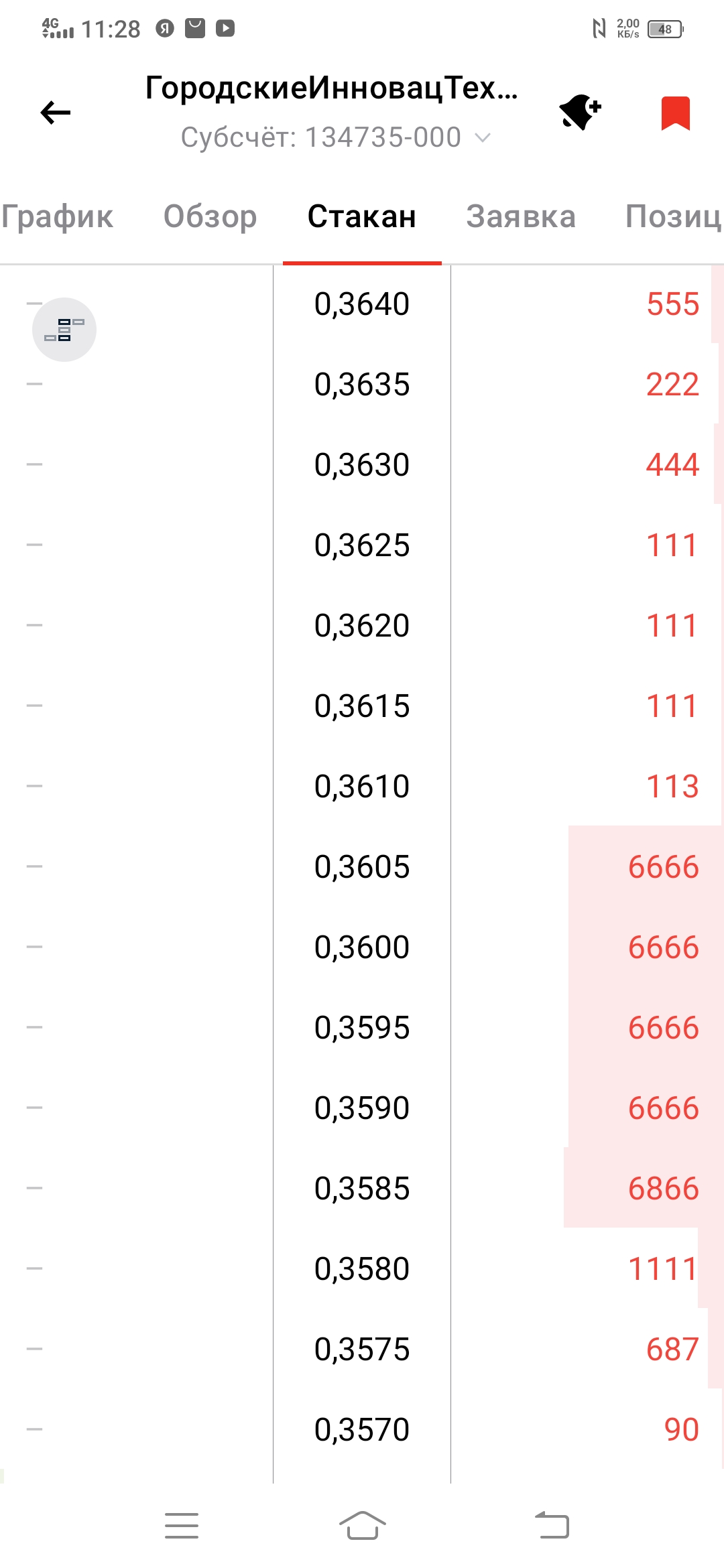Go back using the top arrow
Screen dimensions: 724x1568
tap(56, 113)
